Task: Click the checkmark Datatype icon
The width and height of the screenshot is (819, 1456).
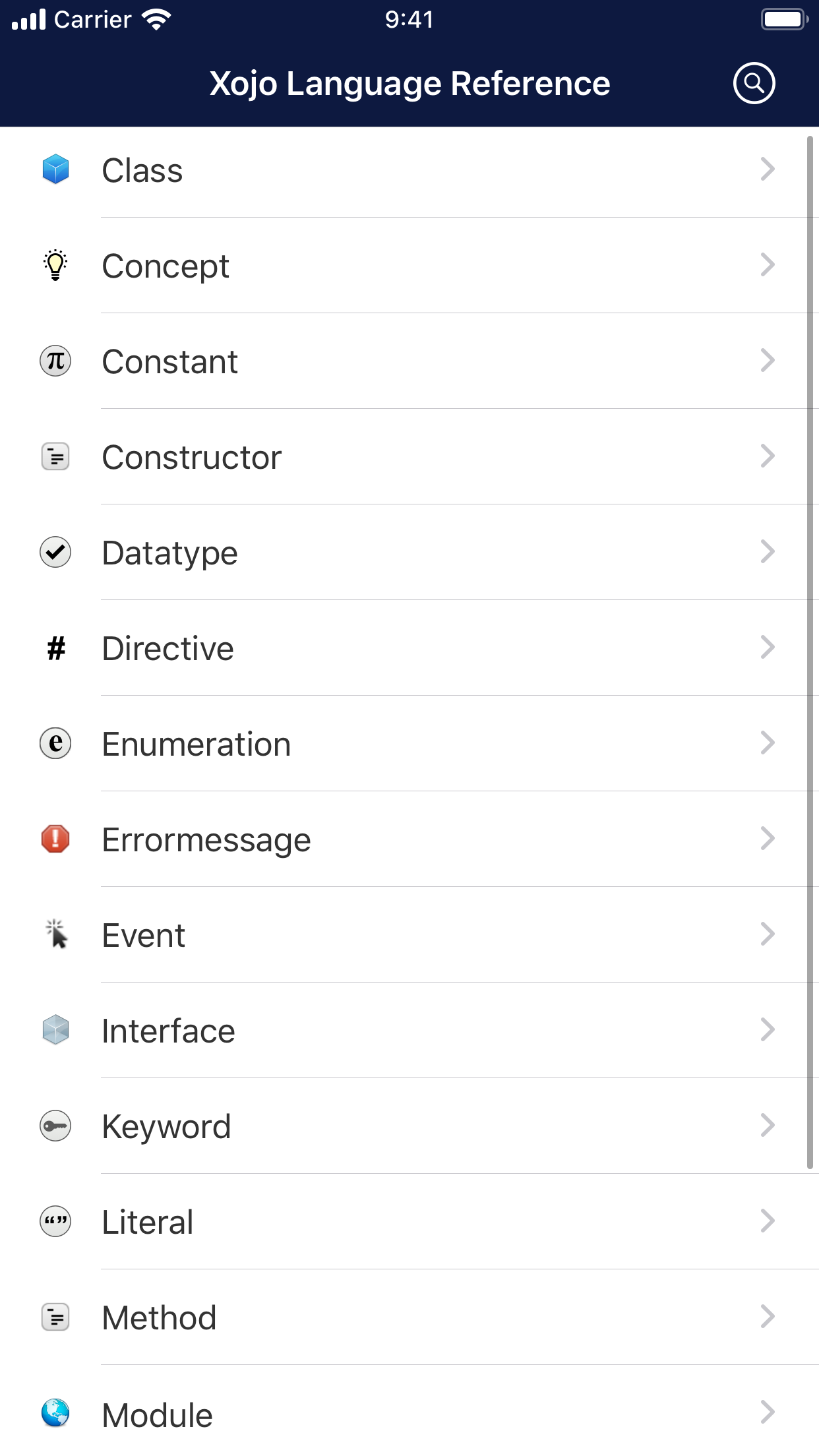Action: pos(56,553)
